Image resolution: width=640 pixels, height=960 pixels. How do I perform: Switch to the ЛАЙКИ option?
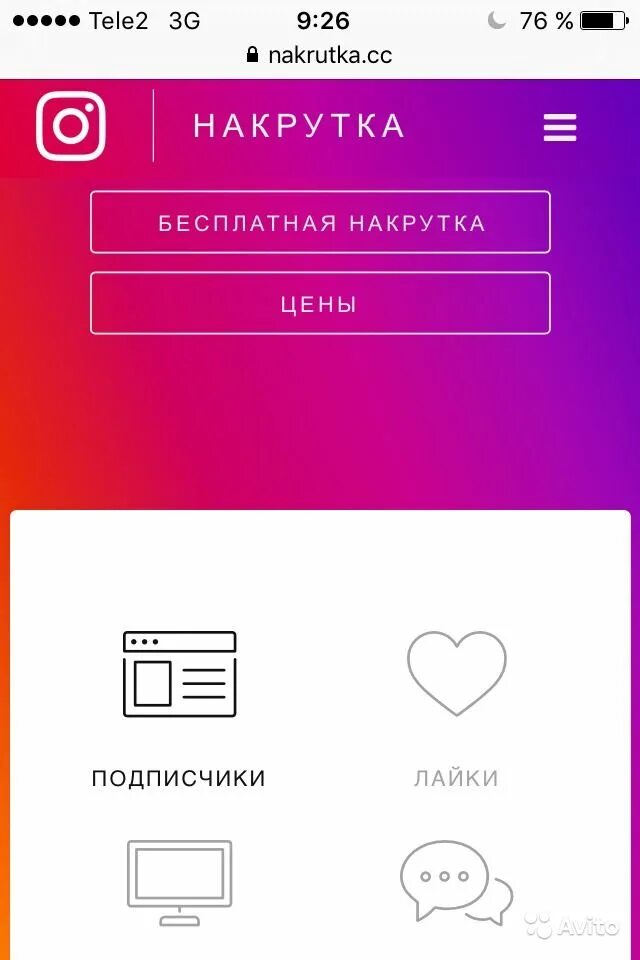(456, 709)
